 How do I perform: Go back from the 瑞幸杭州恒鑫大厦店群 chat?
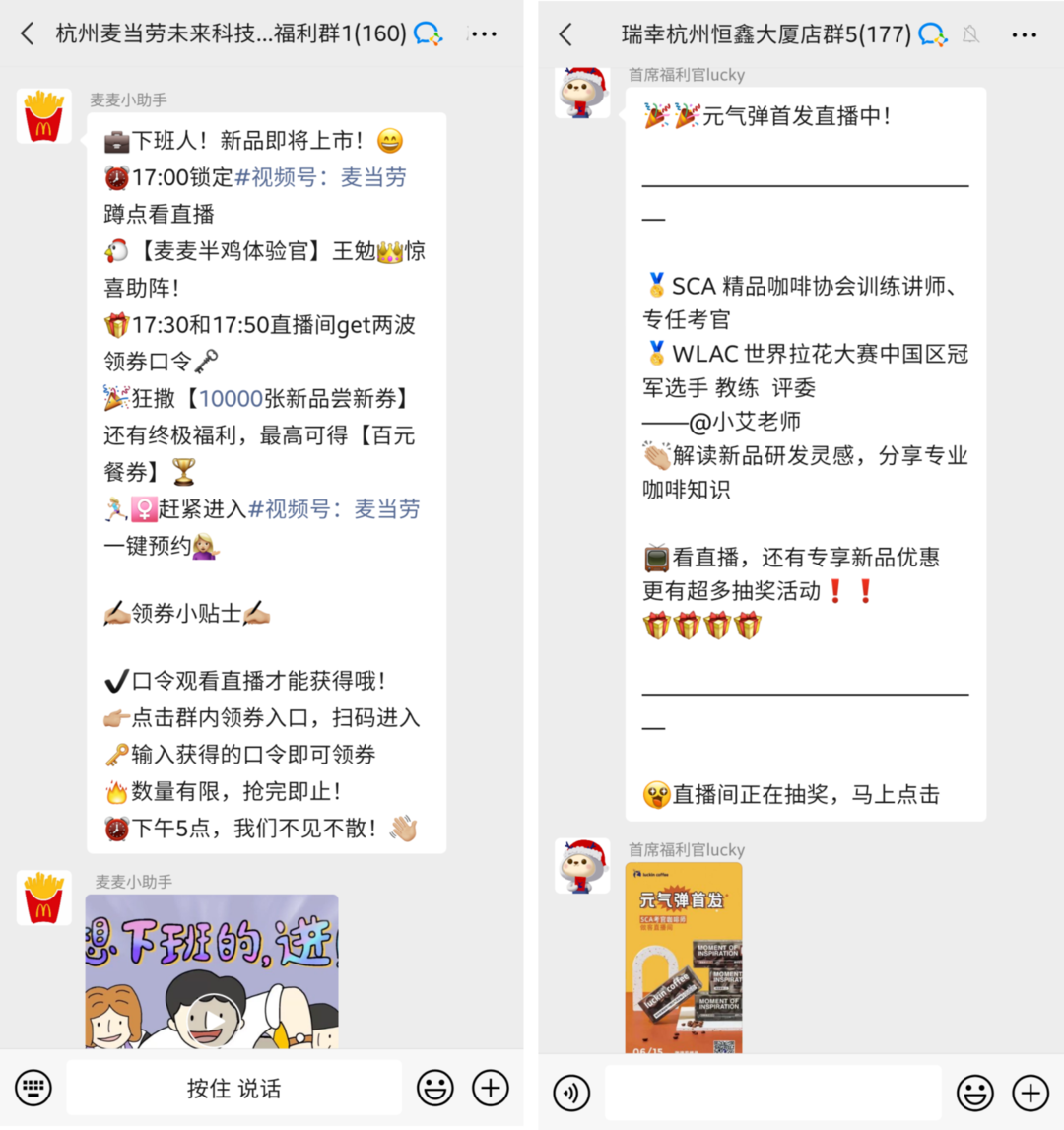pos(565,35)
